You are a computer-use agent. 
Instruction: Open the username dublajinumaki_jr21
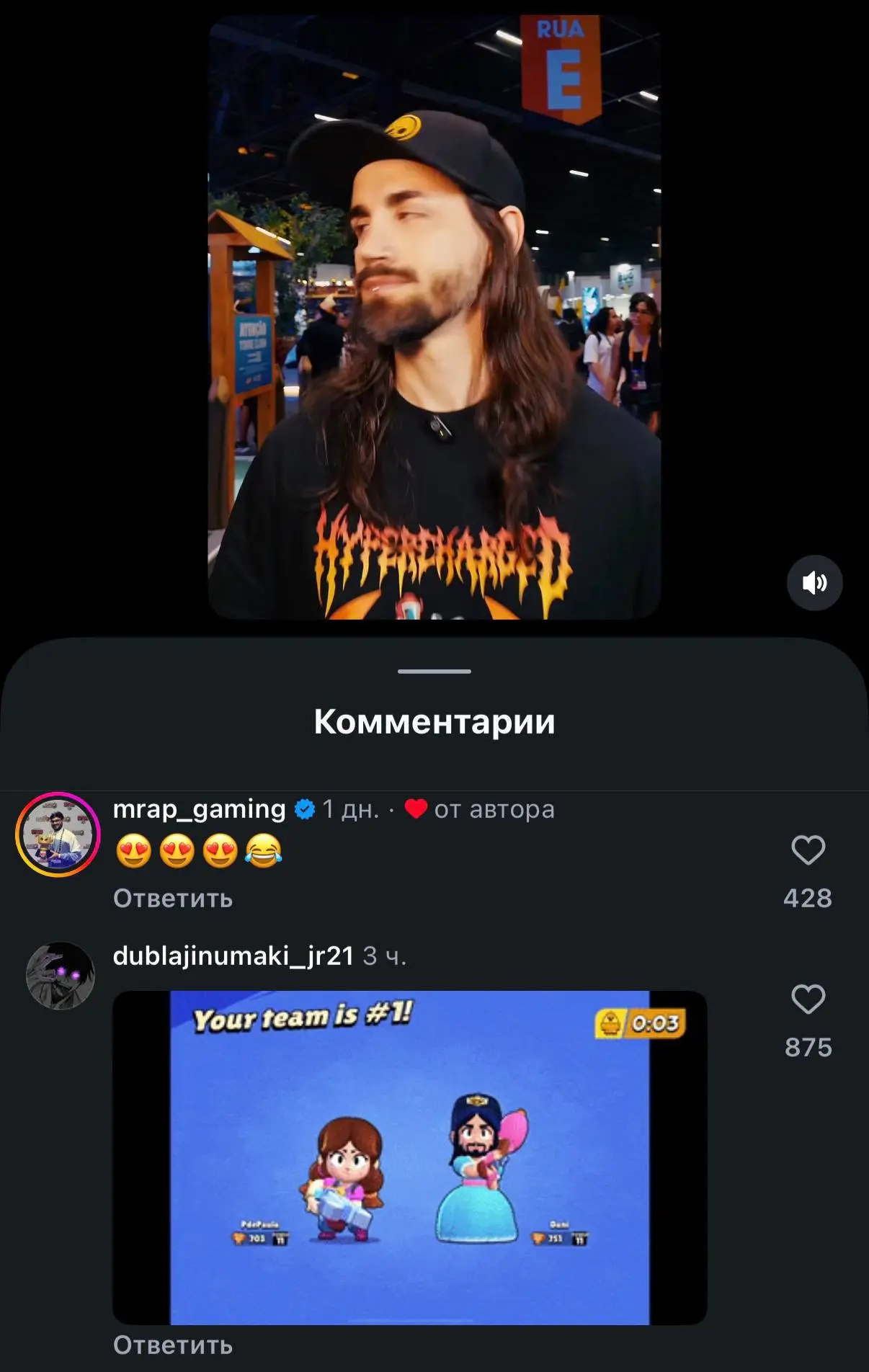[x=233, y=956]
